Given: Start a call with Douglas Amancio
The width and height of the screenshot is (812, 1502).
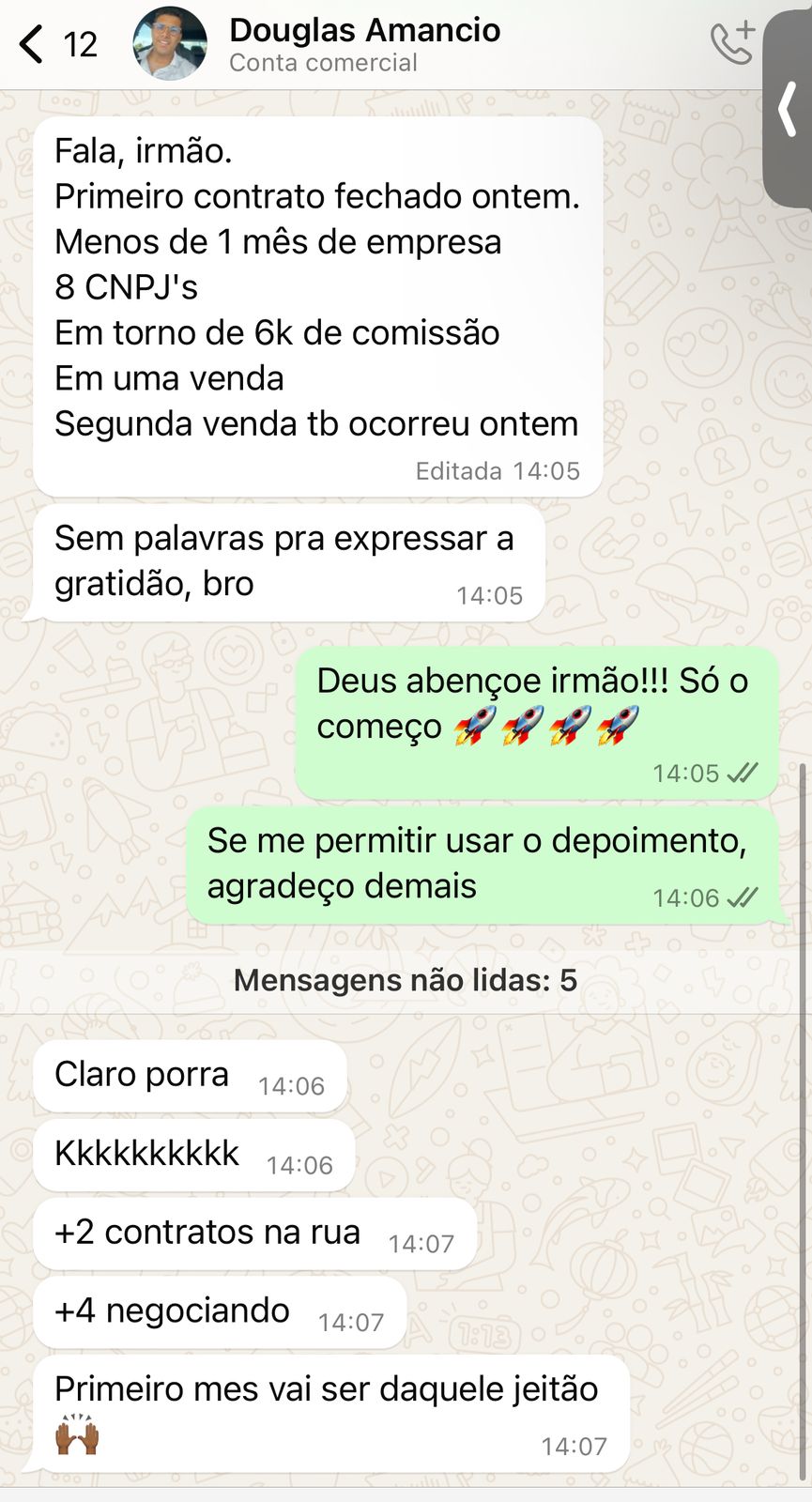Looking at the screenshot, I should [732, 42].
